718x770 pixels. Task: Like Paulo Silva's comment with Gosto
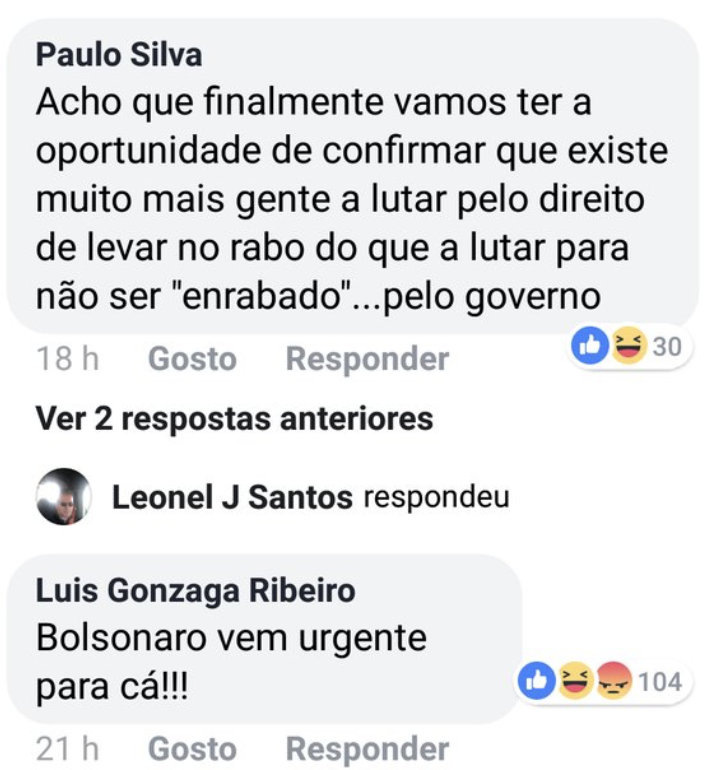(x=192, y=359)
